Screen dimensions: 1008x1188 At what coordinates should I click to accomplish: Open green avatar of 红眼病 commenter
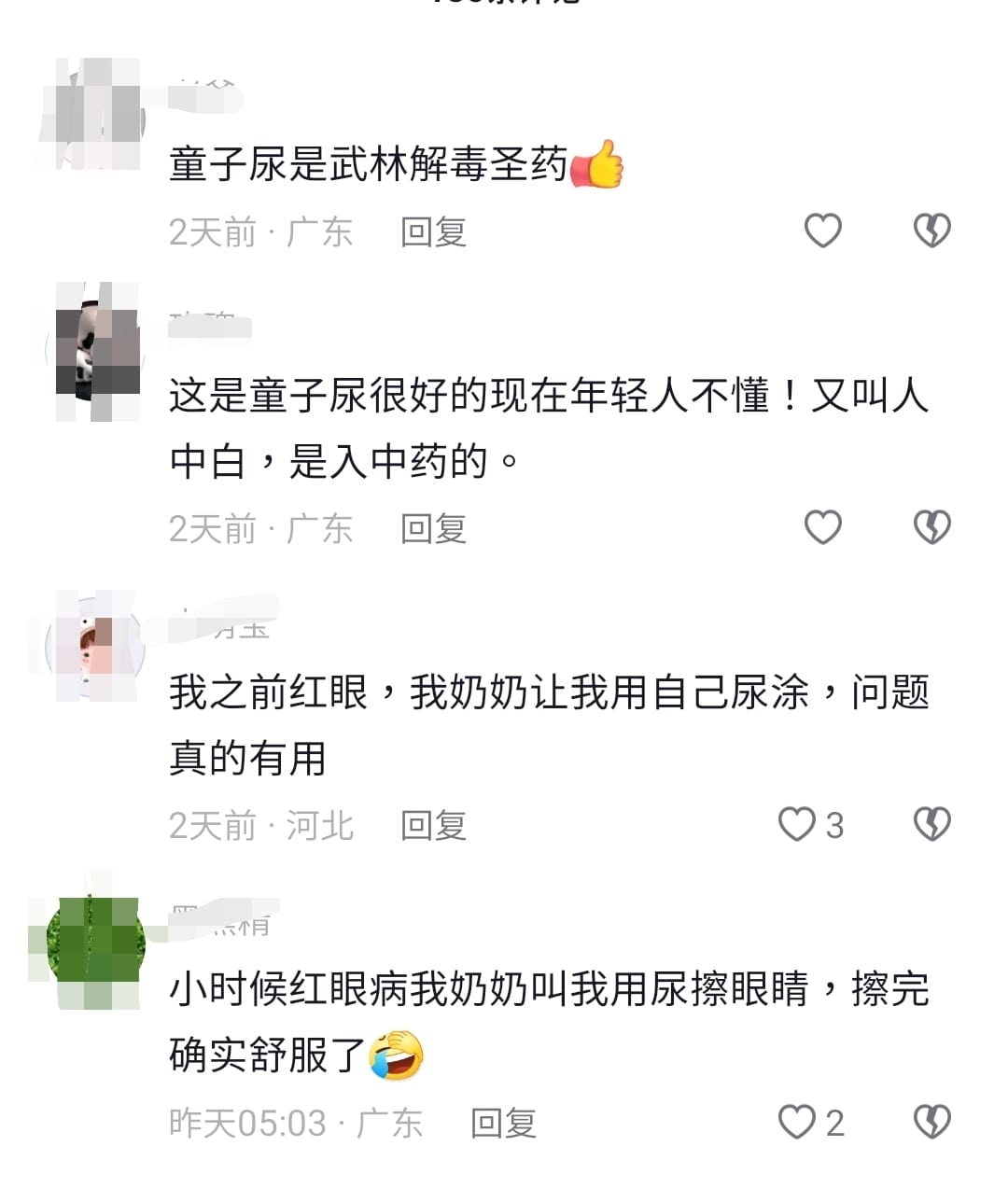[x=96, y=941]
